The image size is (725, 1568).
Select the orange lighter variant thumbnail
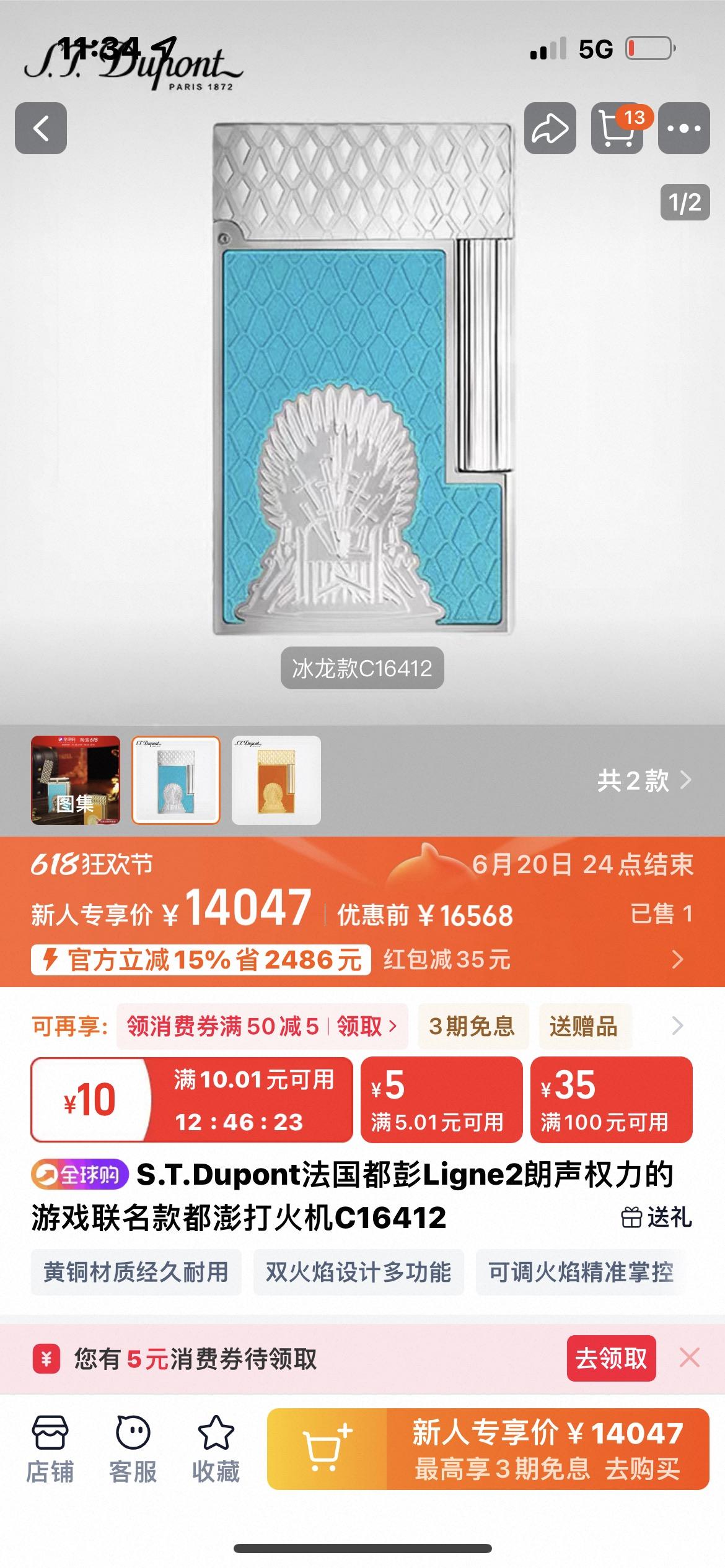pyautogui.click(x=276, y=780)
